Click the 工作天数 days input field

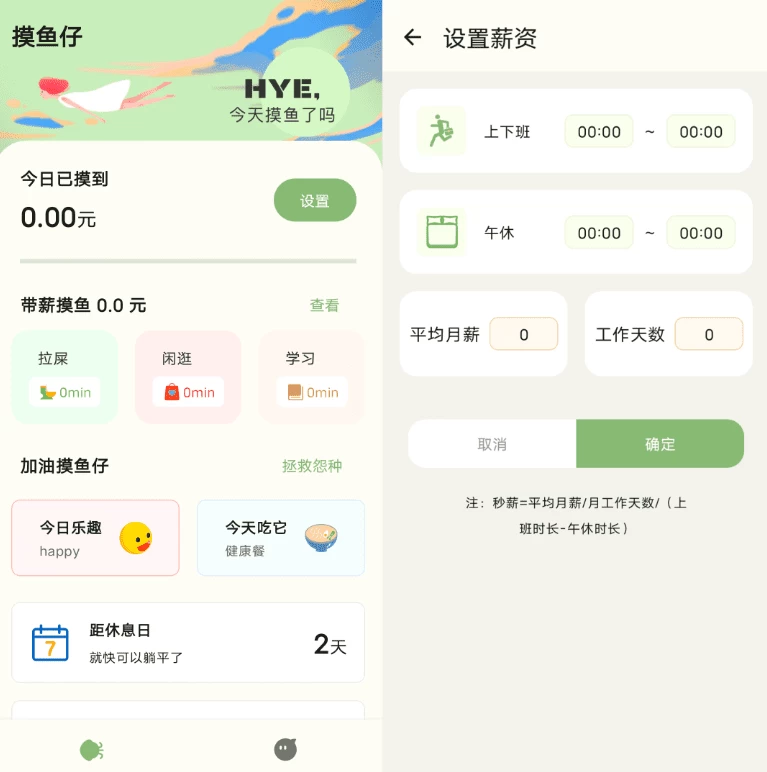click(x=709, y=336)
